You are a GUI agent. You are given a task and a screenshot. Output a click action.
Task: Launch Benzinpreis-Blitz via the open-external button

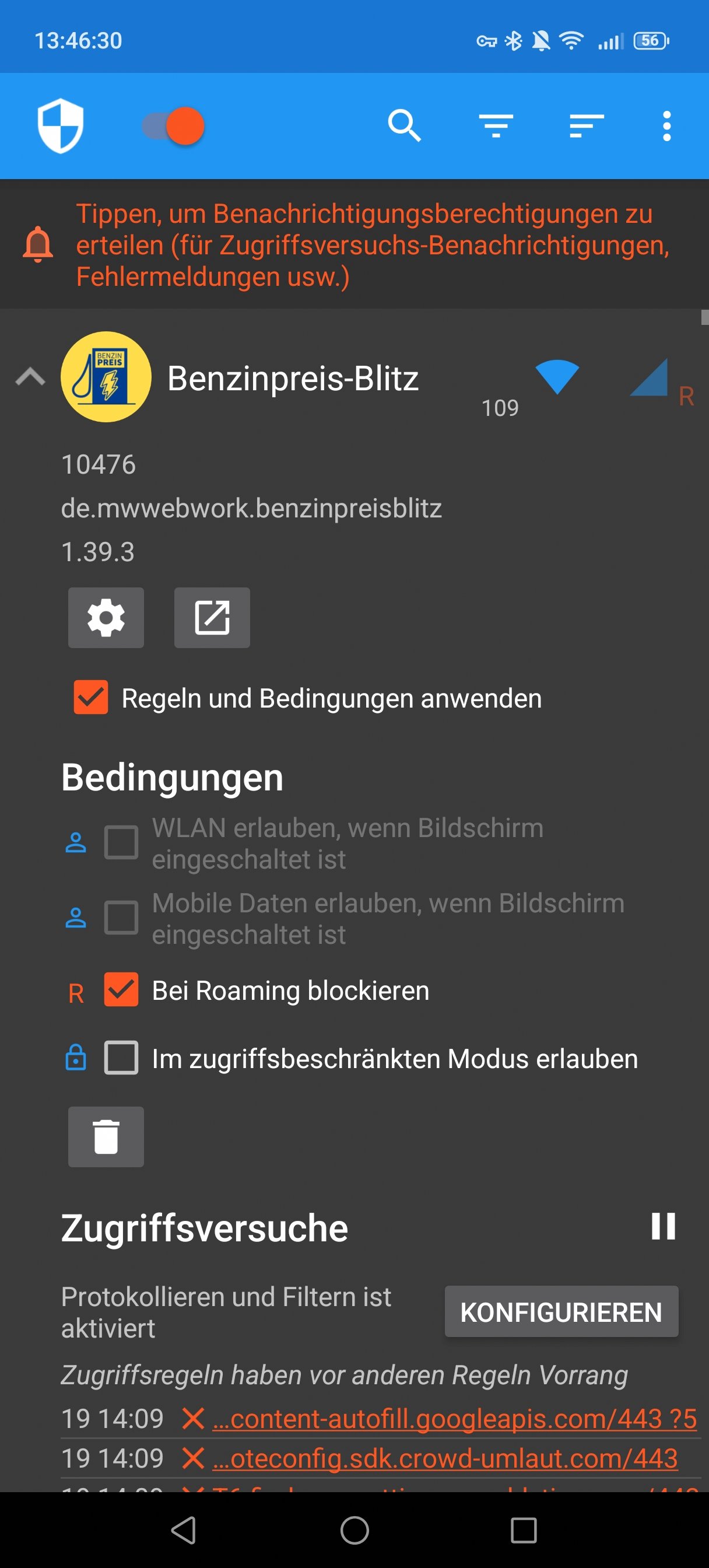pos(212,618)
